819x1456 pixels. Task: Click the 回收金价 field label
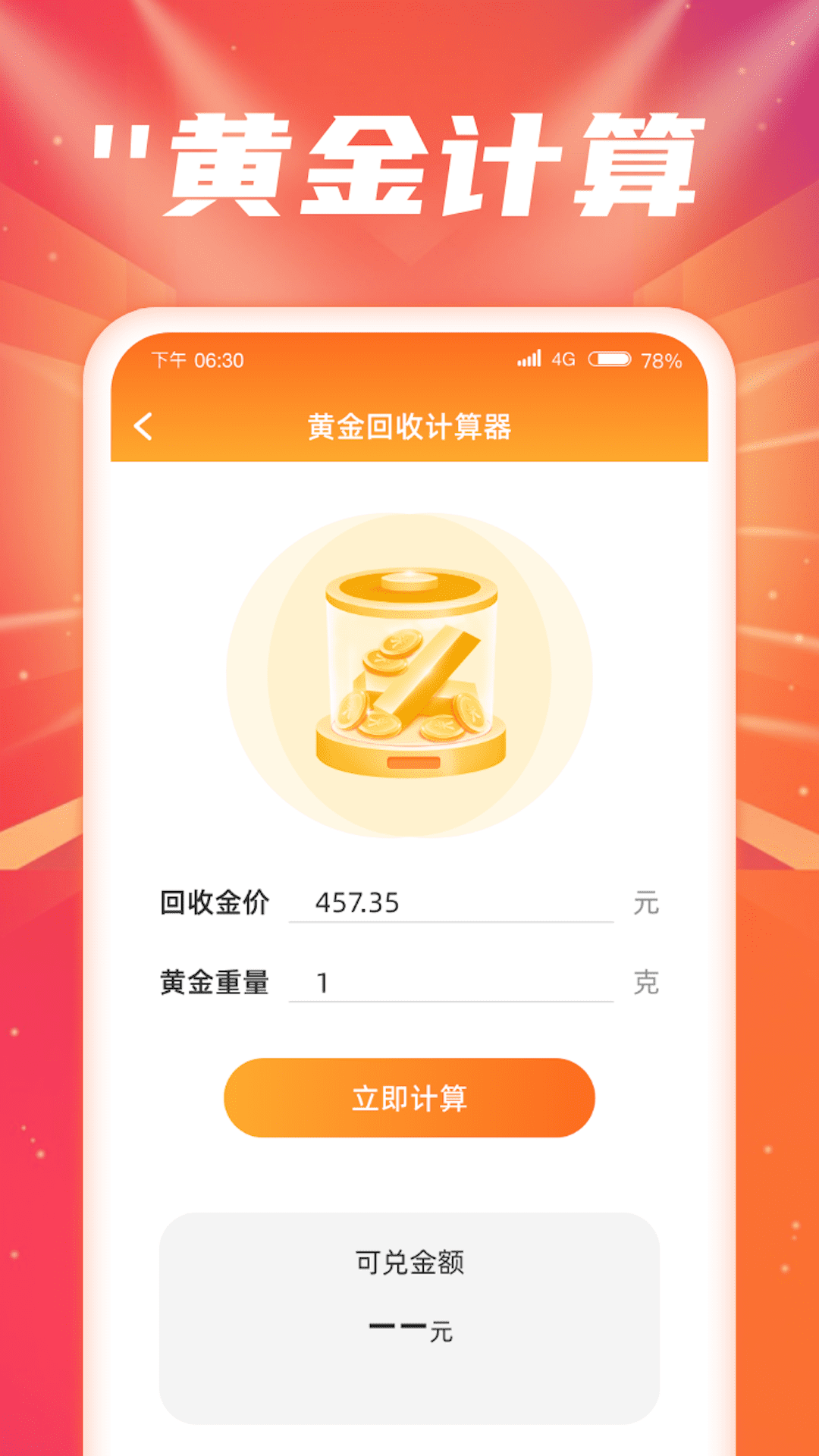tap(213, 902)
